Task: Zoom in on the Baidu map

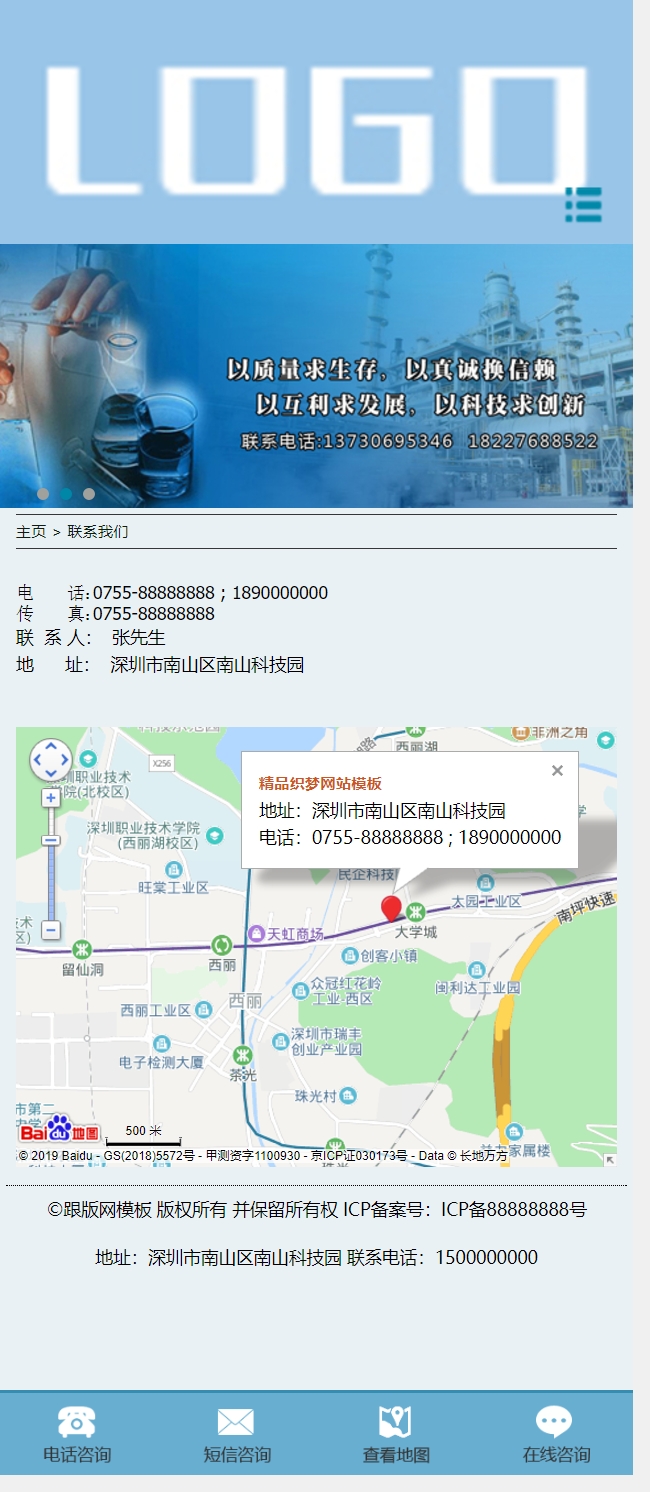Action: 51,798
